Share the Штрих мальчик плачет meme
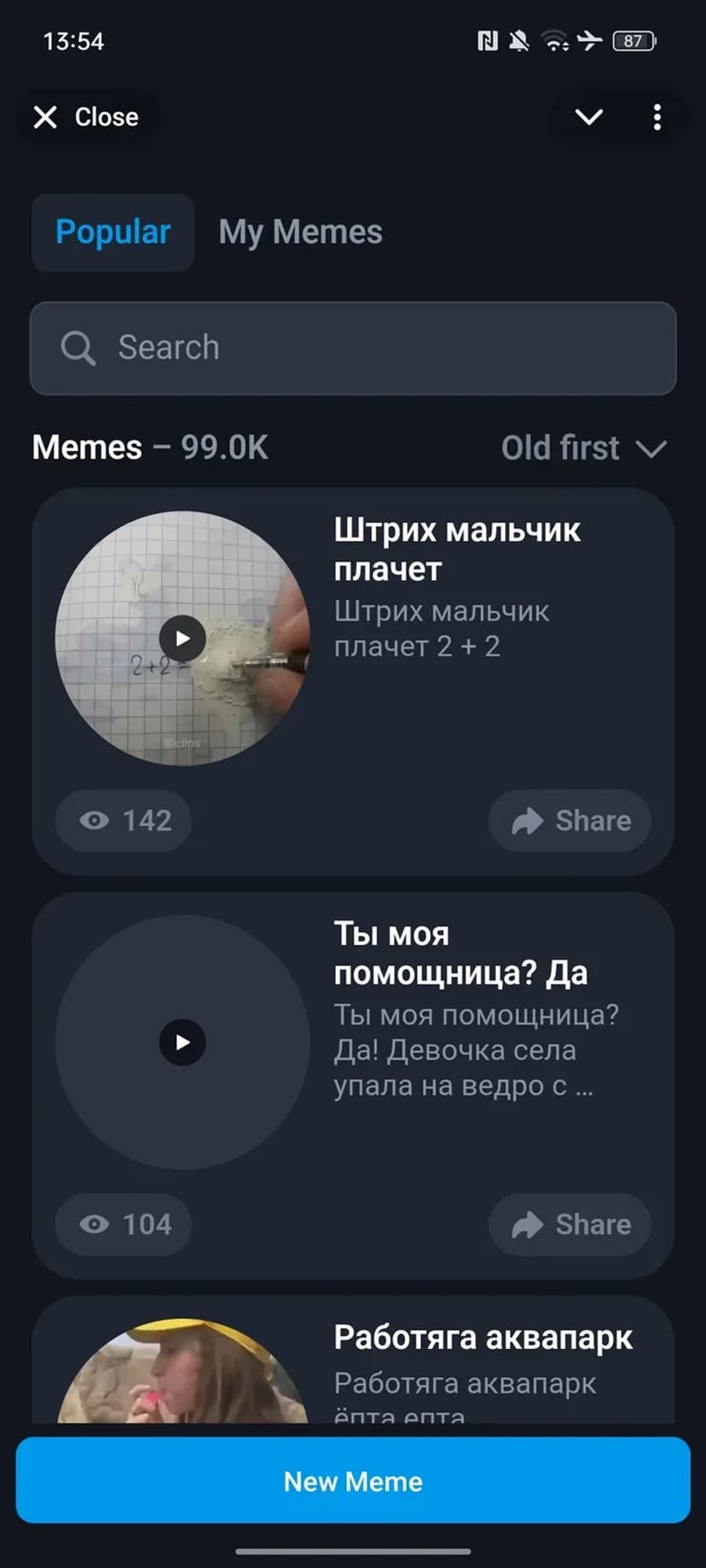Image resolution: width=706 pixels, height=1568 pixels. click(x=570, y=821)
